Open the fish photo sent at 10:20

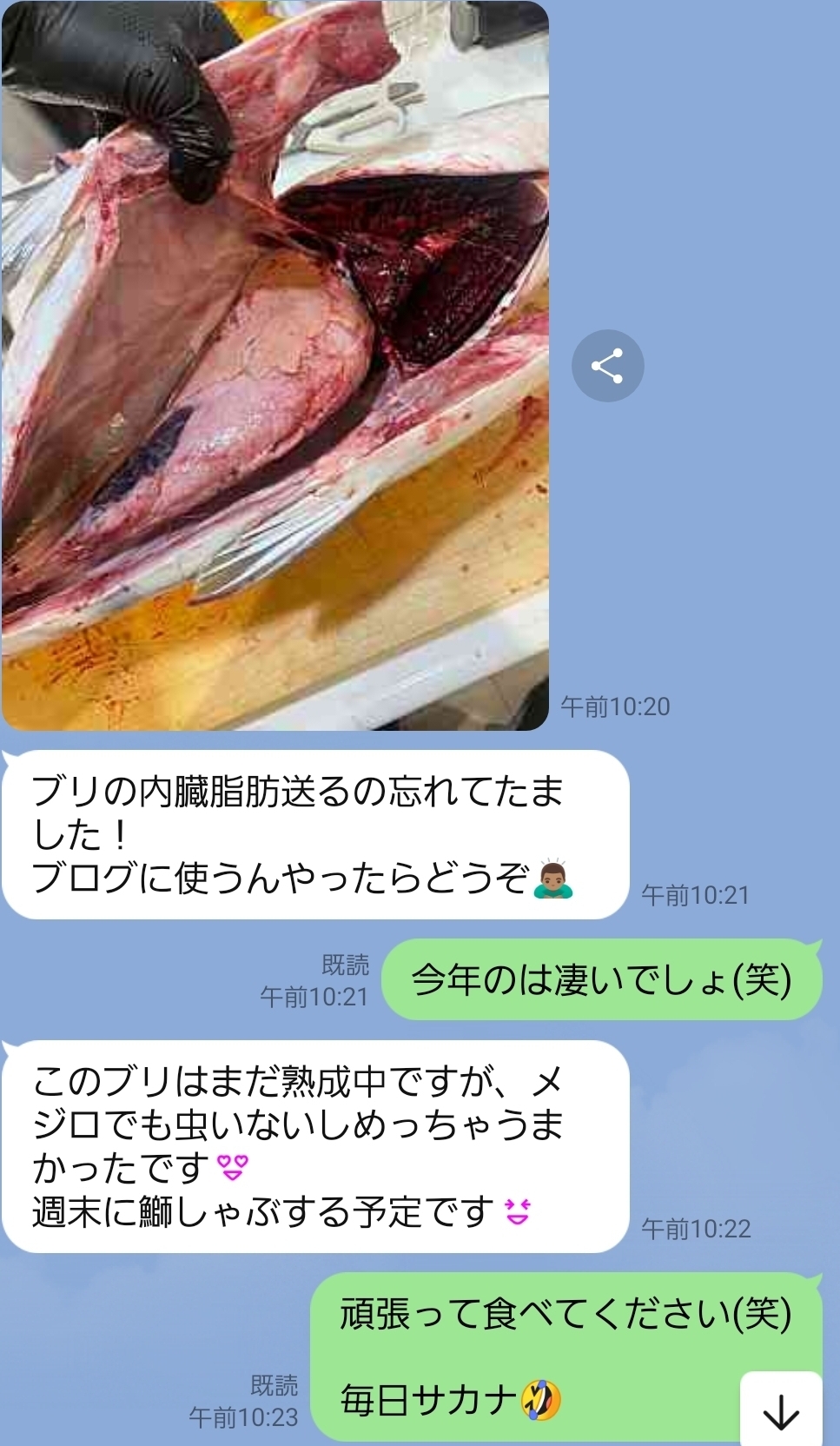pyautogui.click(x=274, y=365)
